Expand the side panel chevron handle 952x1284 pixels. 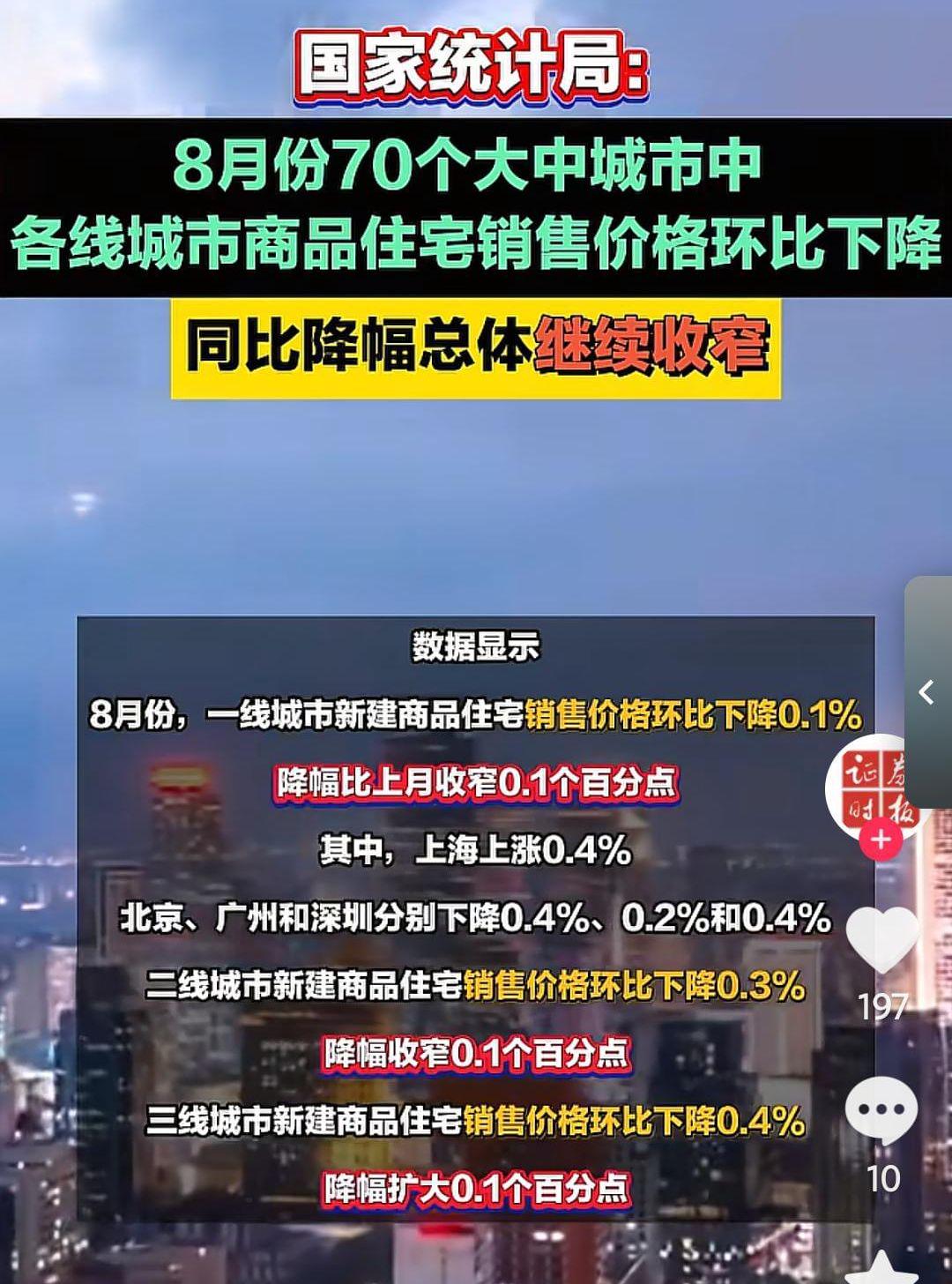pos(927,692)
